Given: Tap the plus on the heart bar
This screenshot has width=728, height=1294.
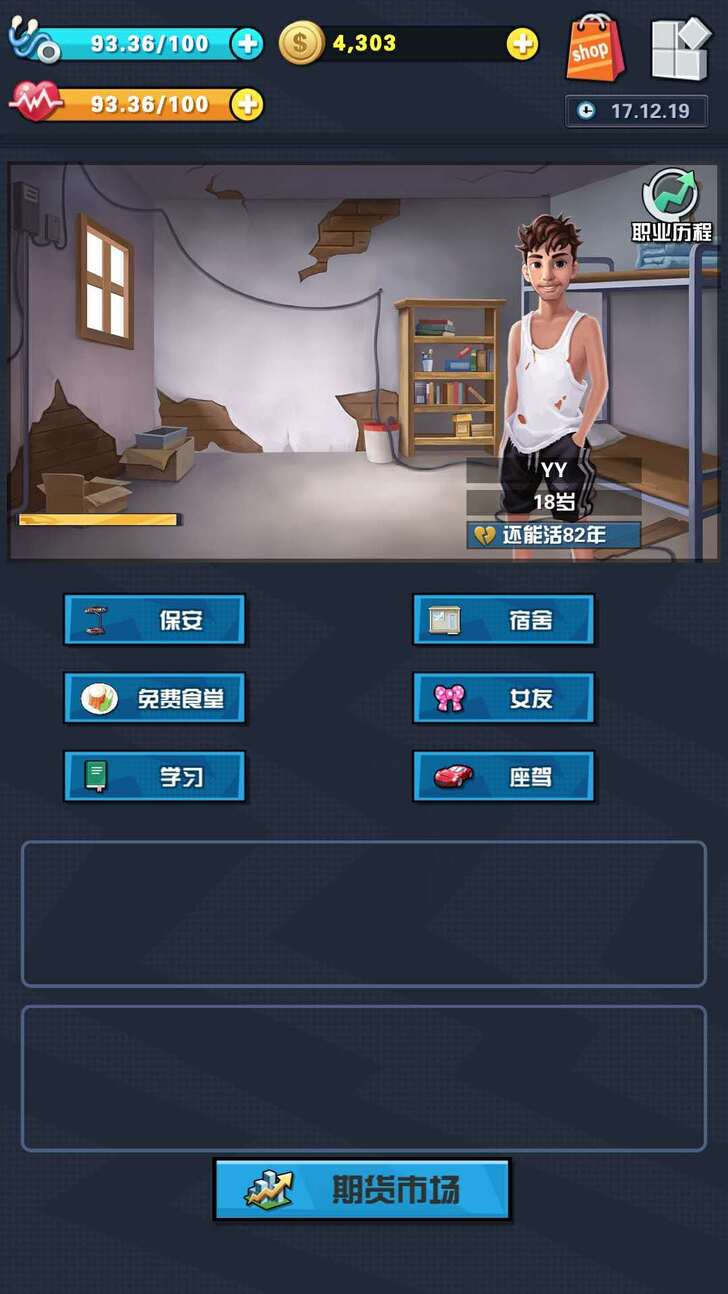Looking at the screenshot, I should tap(247, 104).
